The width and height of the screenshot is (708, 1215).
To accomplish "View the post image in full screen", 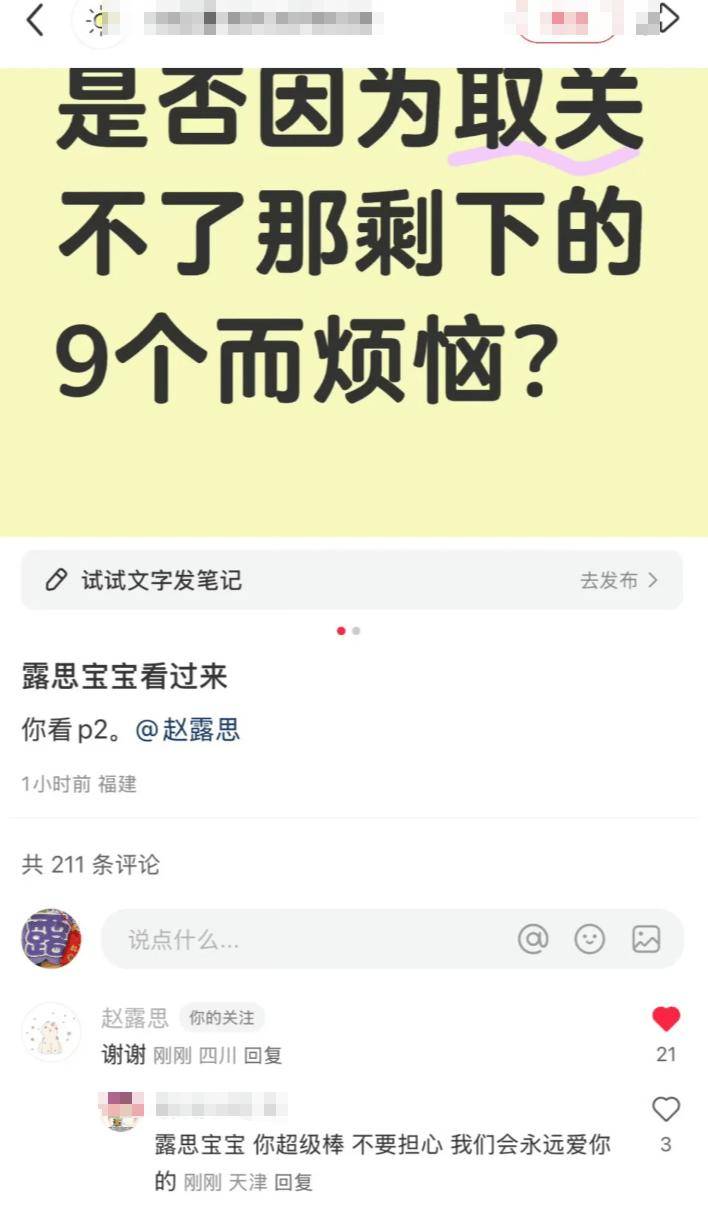I will [x=352, y=300].
